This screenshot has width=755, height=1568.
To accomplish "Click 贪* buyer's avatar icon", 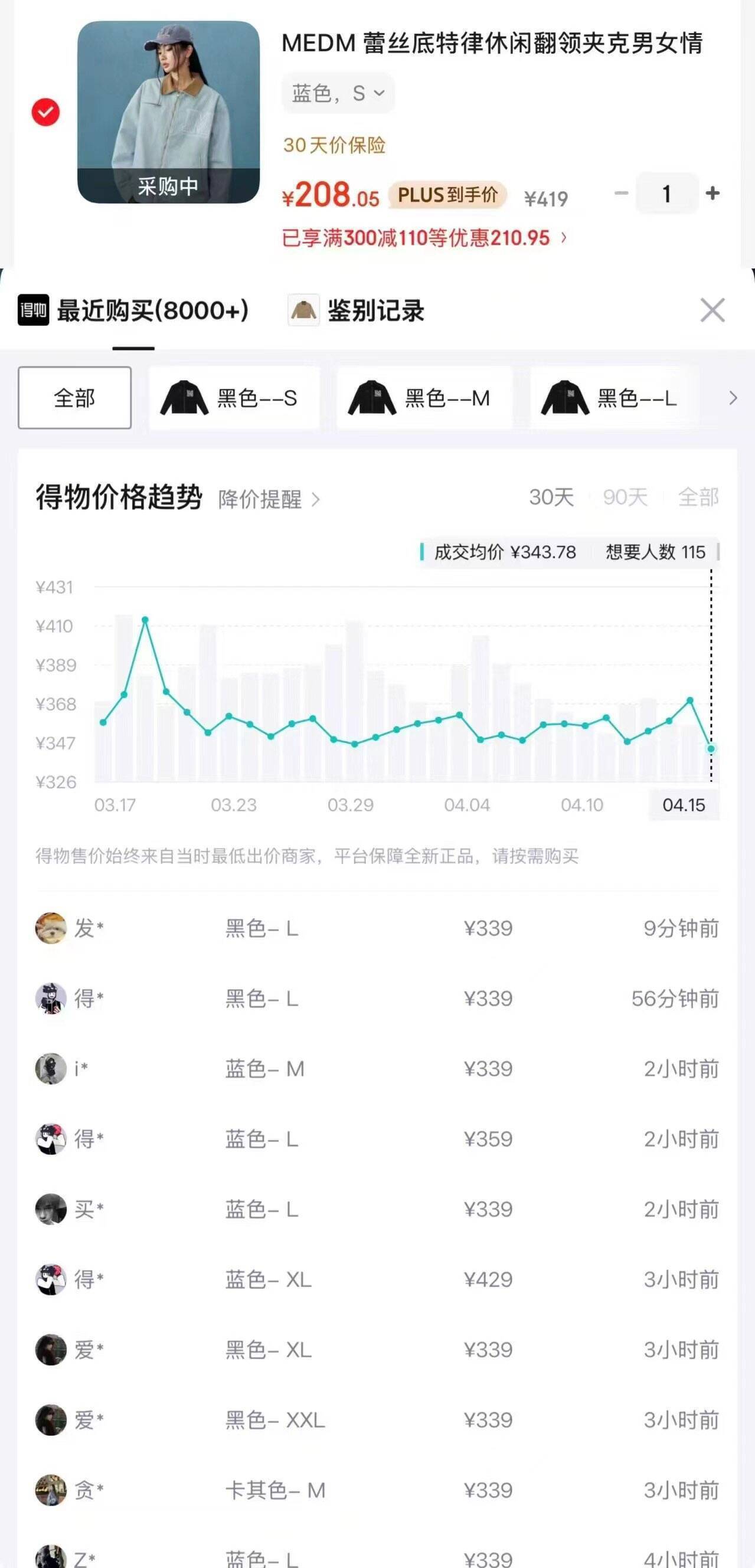I will [x=51, y=1491].
